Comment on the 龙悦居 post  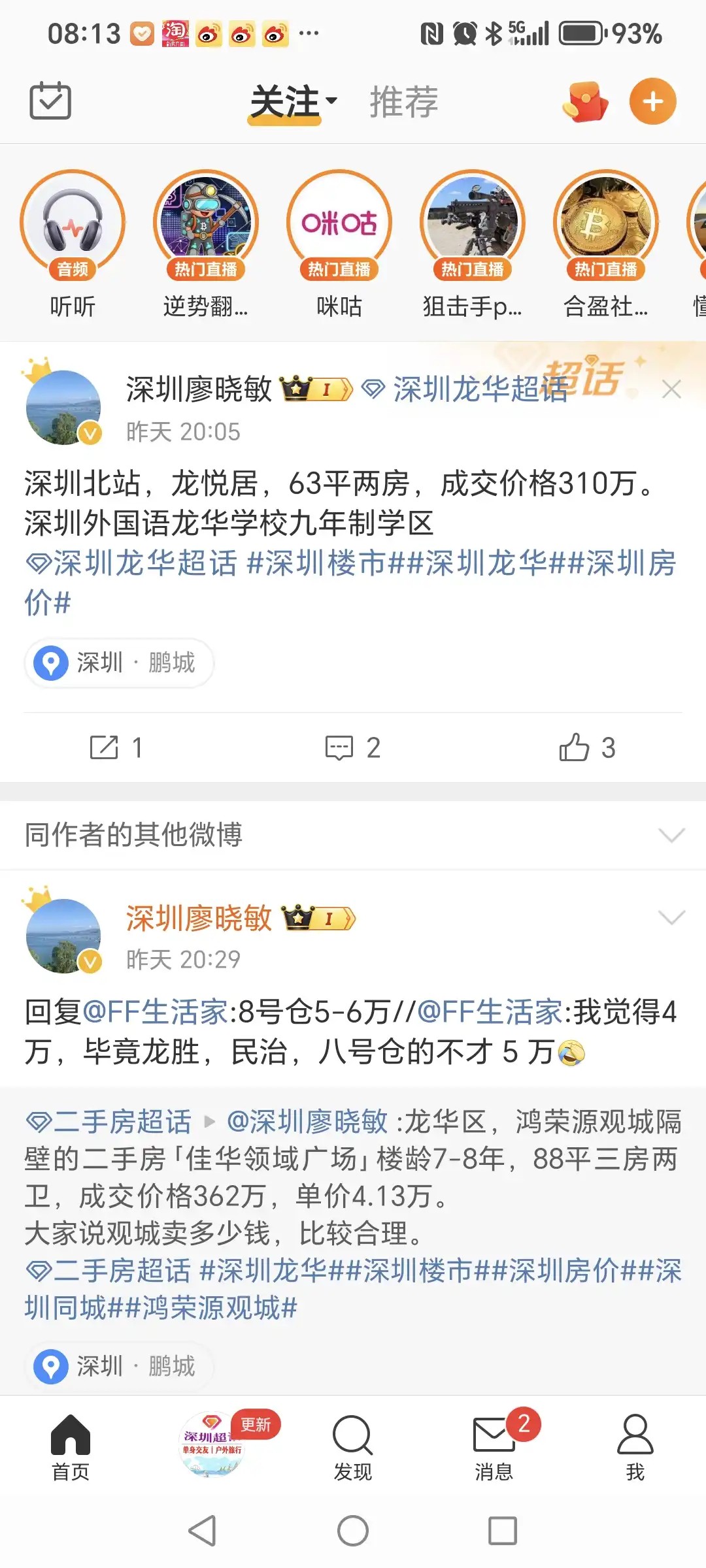tap(352, 747)
